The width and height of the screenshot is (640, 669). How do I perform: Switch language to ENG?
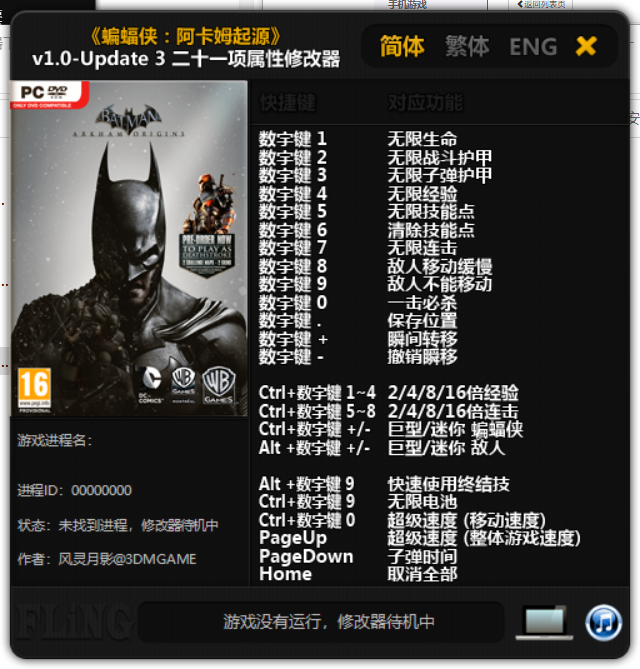[532, 46]
